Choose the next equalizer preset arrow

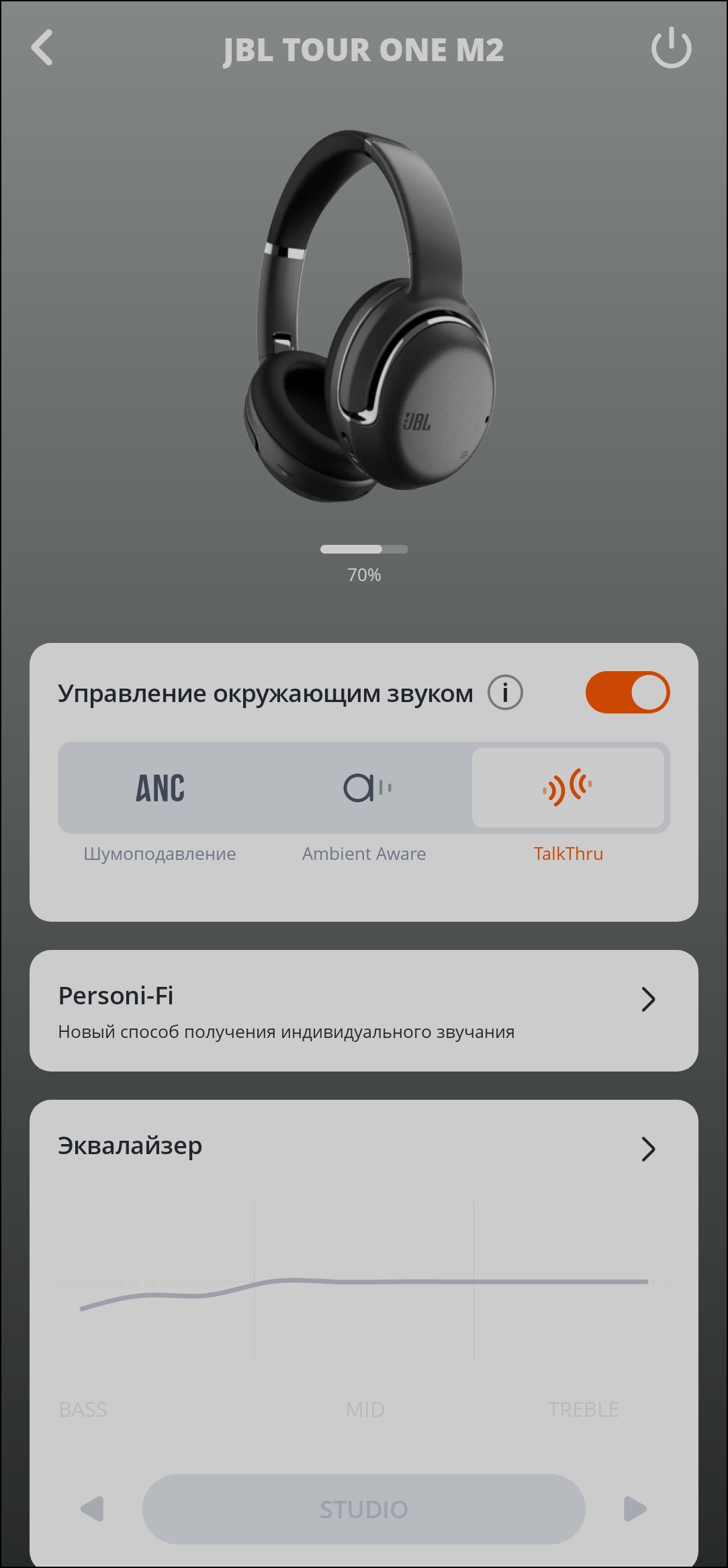[634, 1509]
